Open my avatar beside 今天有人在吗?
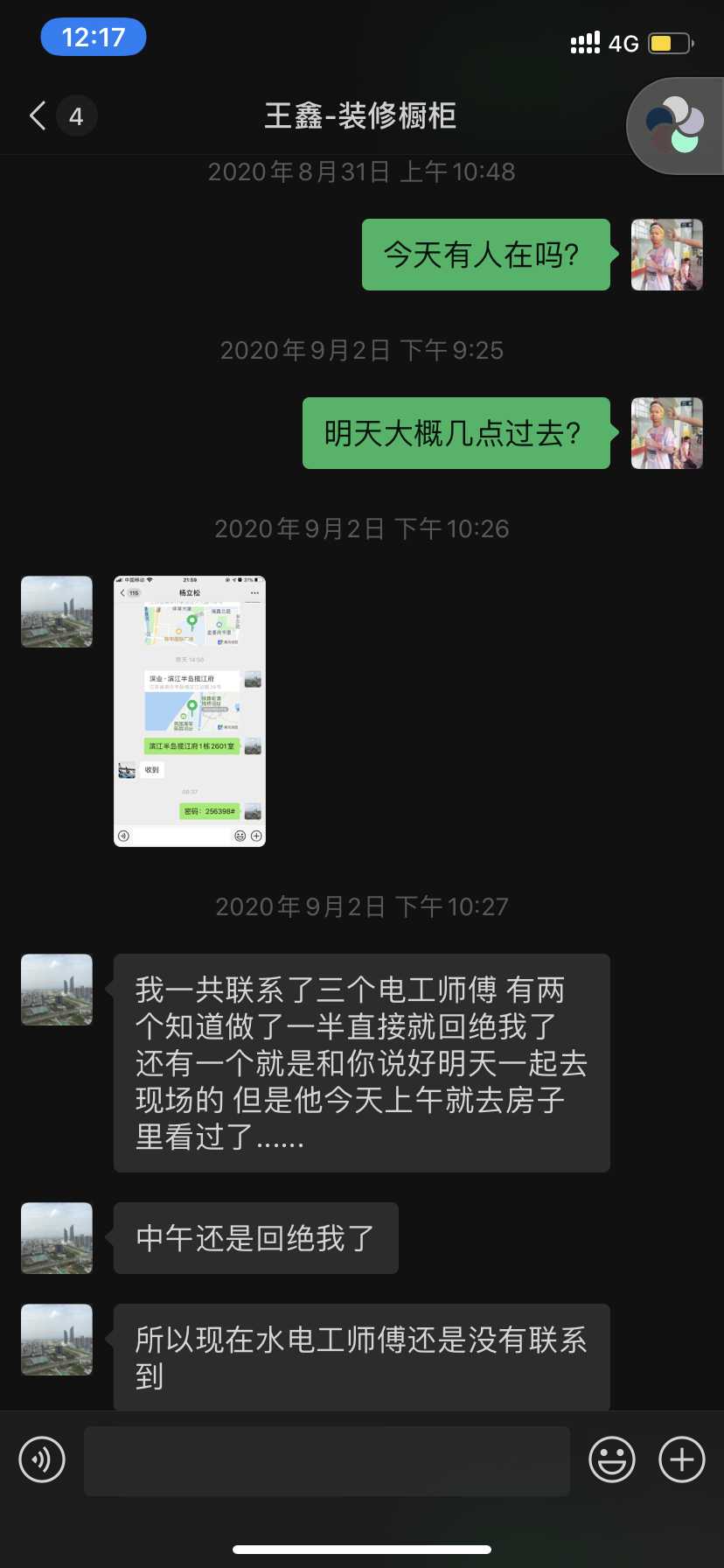This screenshot has width=724, height=1568. tap(667, 255)
